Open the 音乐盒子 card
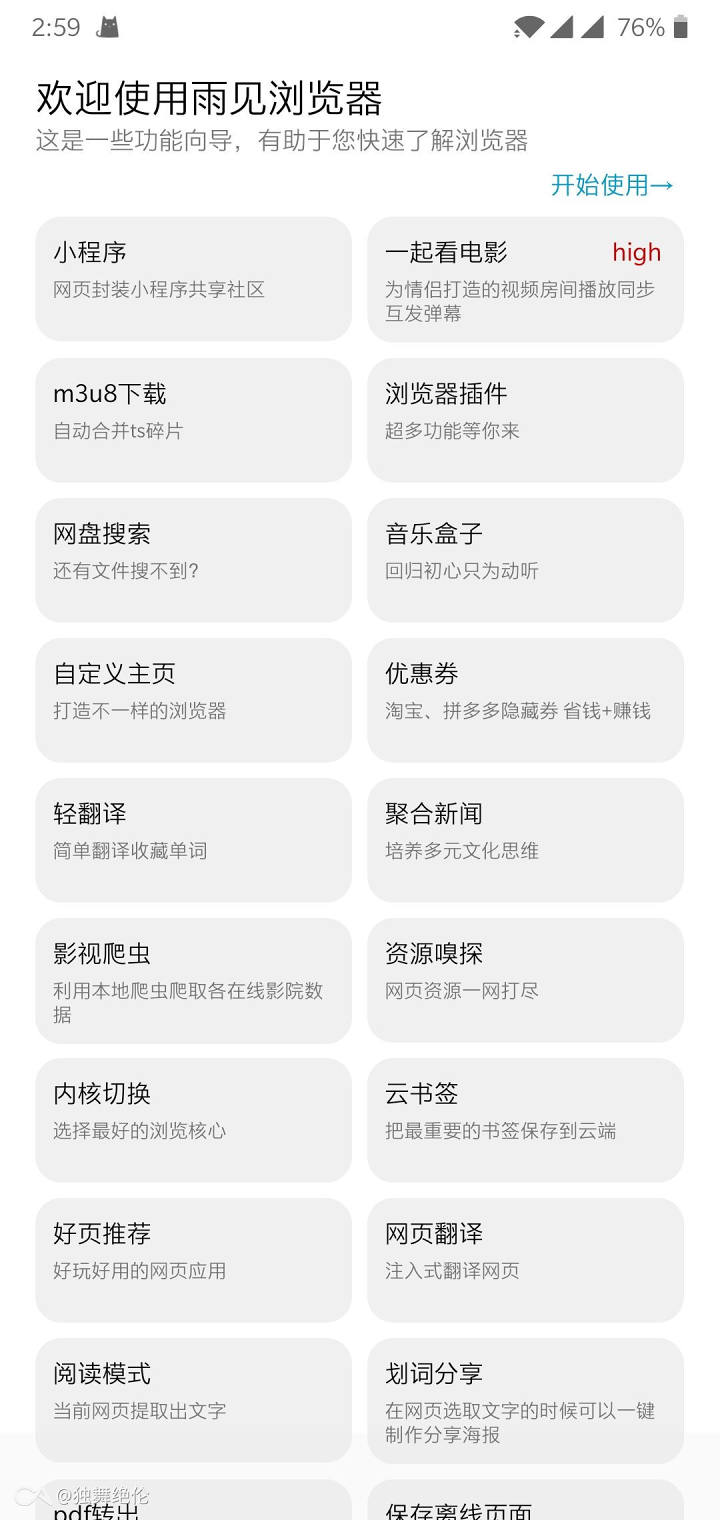720x1520 pixels. (x=525, y=559)
